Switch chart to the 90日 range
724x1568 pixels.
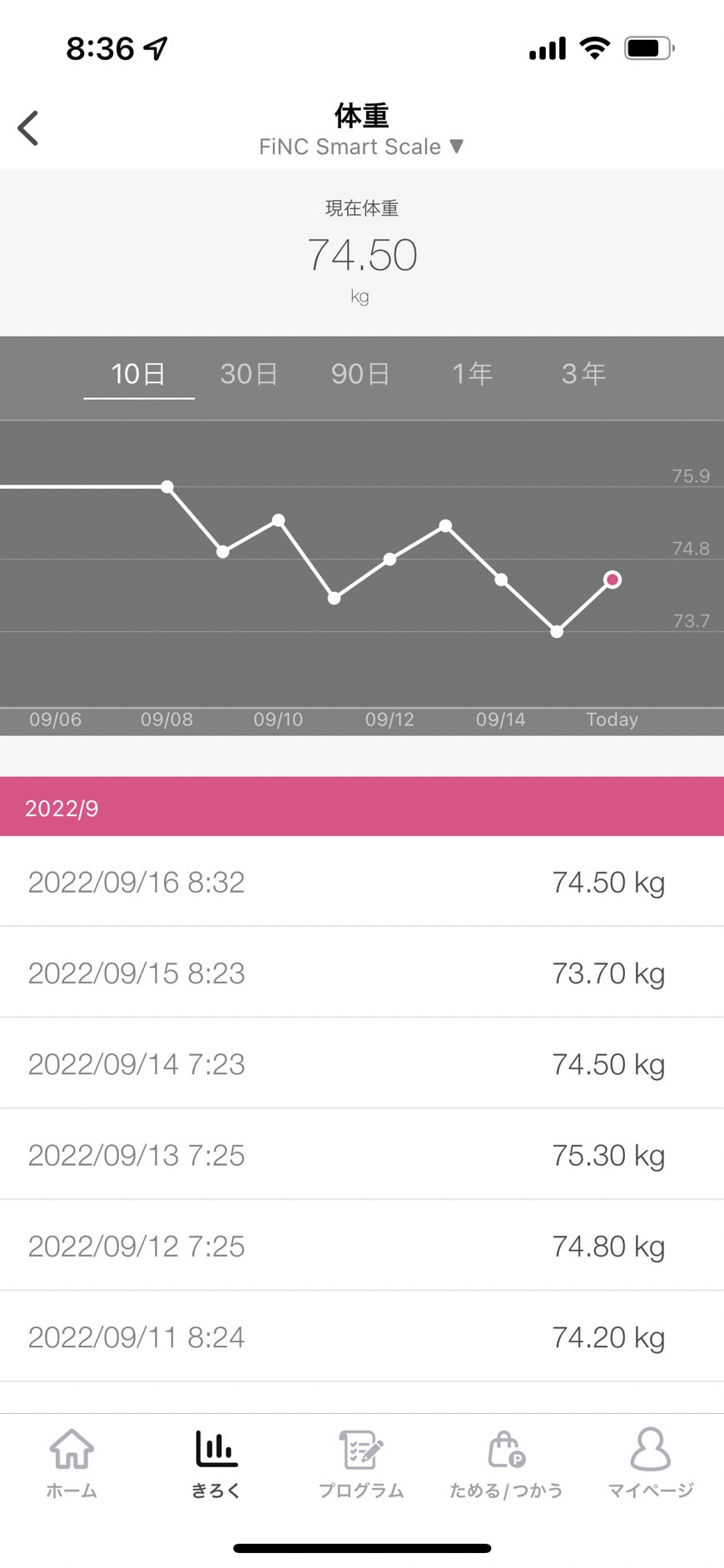[x=360, y=374]
